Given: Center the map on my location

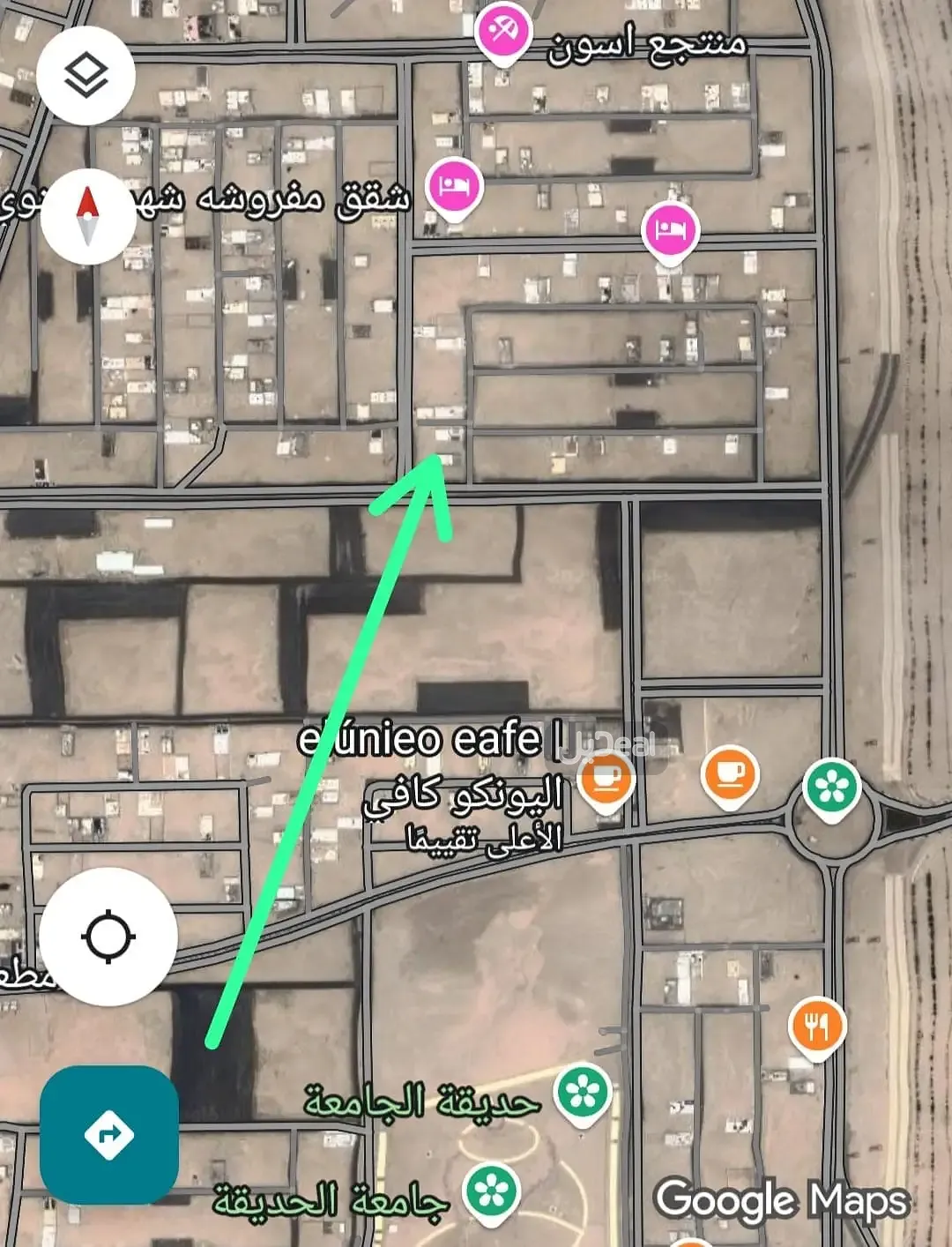Looking at the screenshot, I should click(x=108, y=936).
